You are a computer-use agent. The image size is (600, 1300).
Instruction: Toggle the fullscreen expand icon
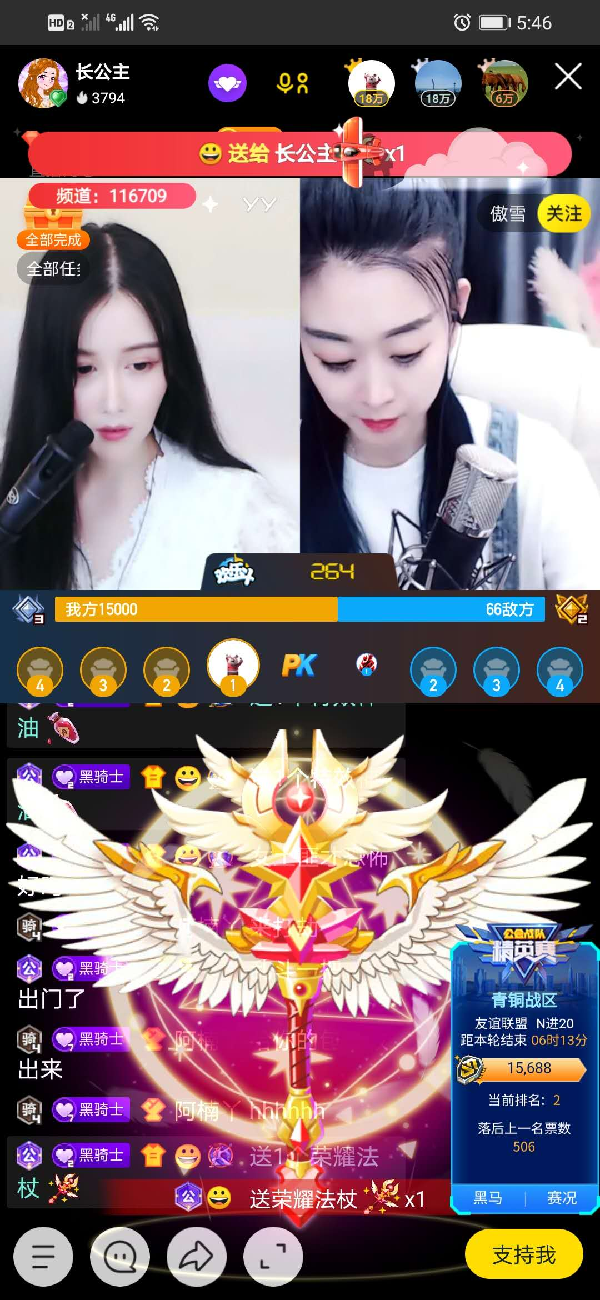273,1256
